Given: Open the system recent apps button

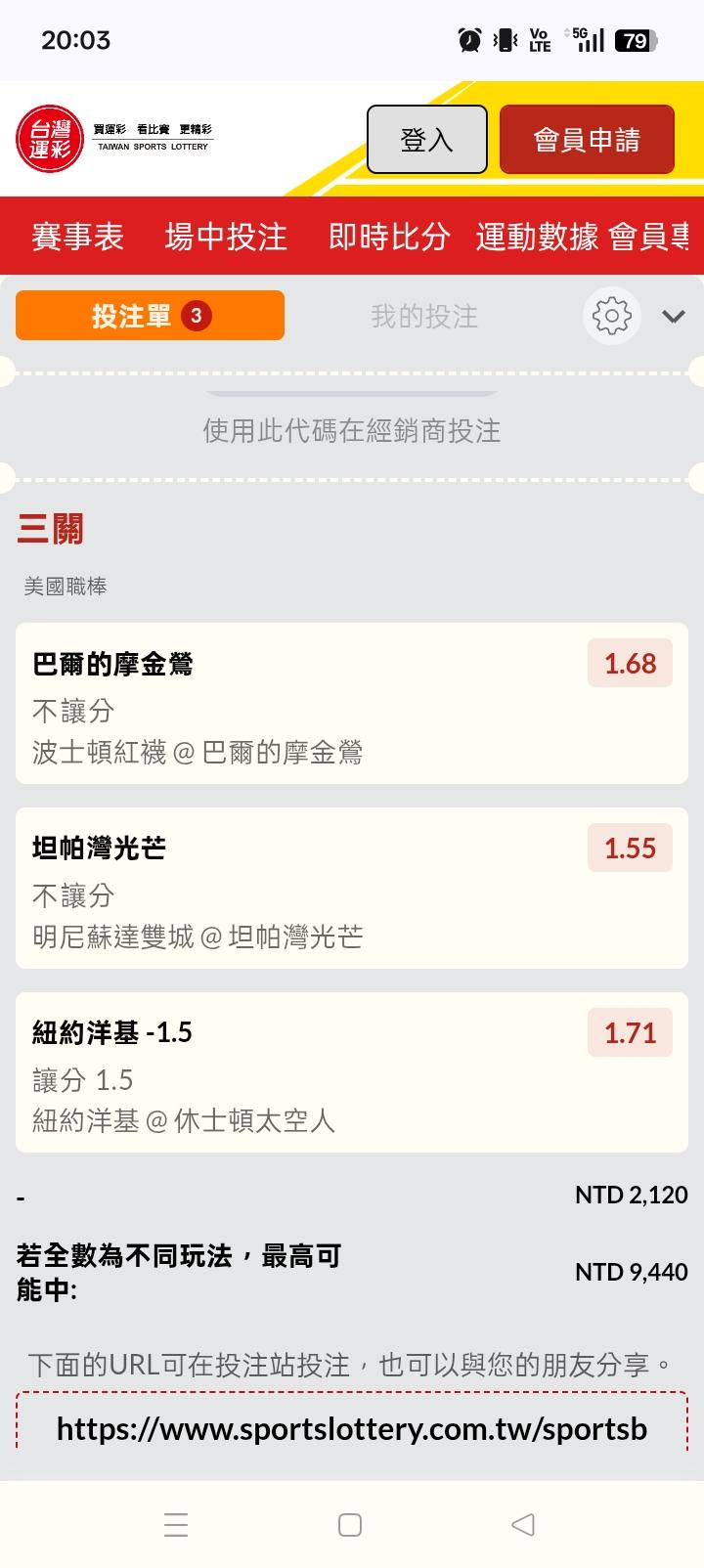Looking at the screenshot, I should point(176,1524).
